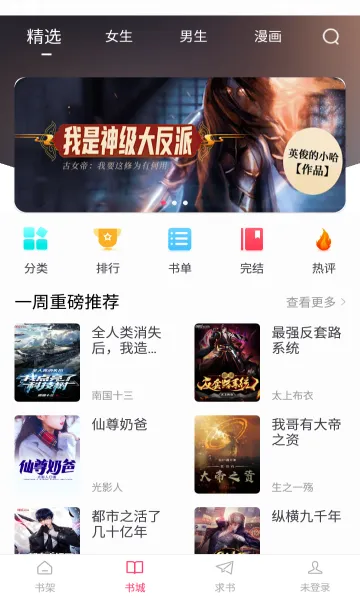Tap 查看更多 for weekly recommendations
The height and width of the screenshot is (600, 360).
coord(316,302)
